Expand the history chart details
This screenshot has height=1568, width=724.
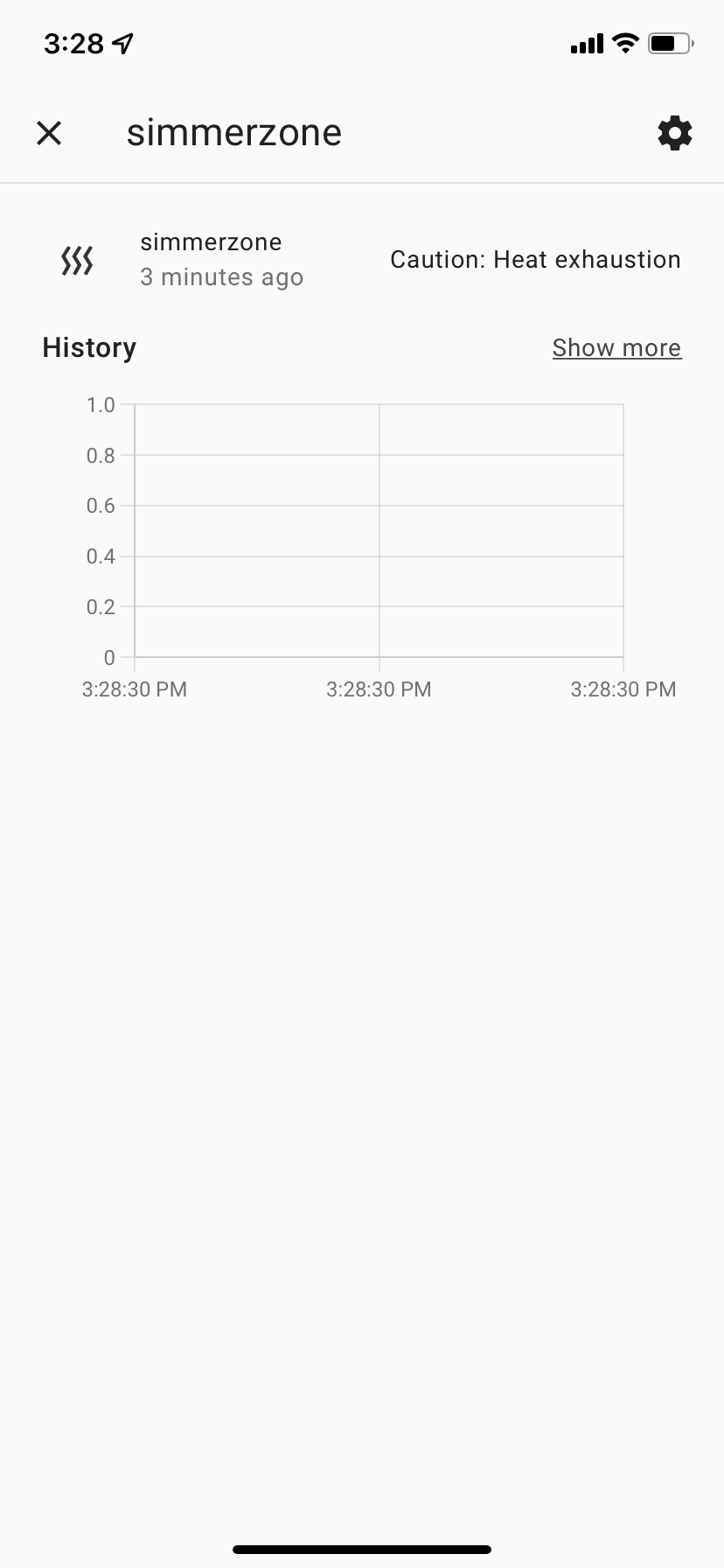click(616, 347)
